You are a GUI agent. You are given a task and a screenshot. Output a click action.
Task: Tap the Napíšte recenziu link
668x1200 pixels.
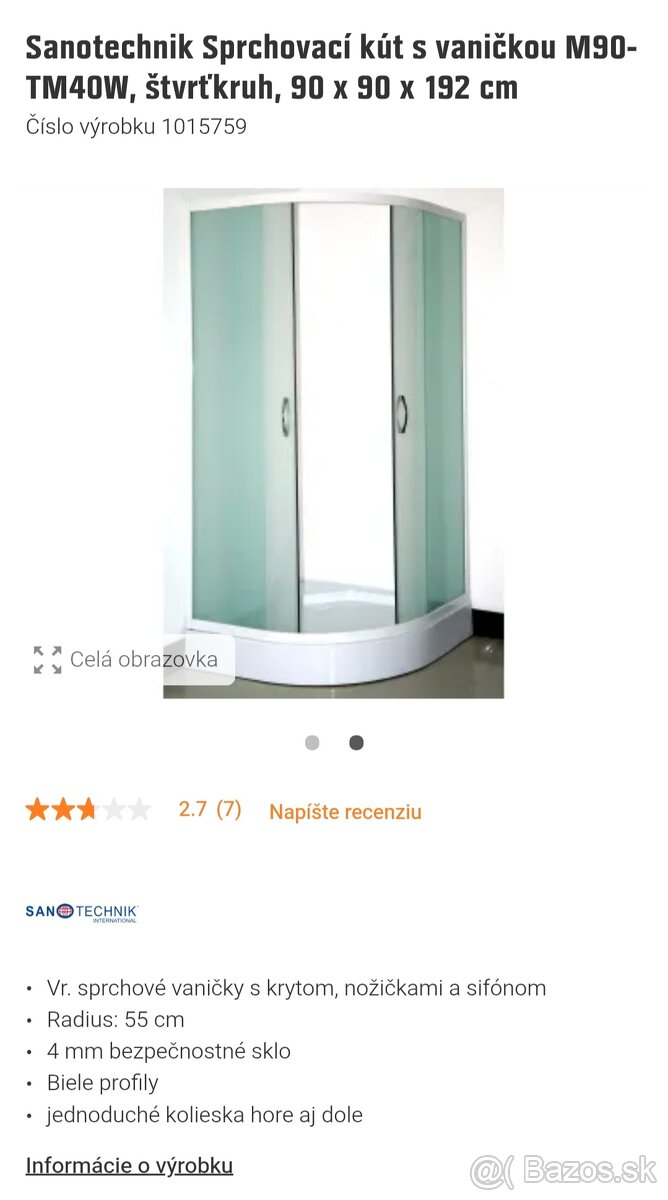[x=345, y=812]
